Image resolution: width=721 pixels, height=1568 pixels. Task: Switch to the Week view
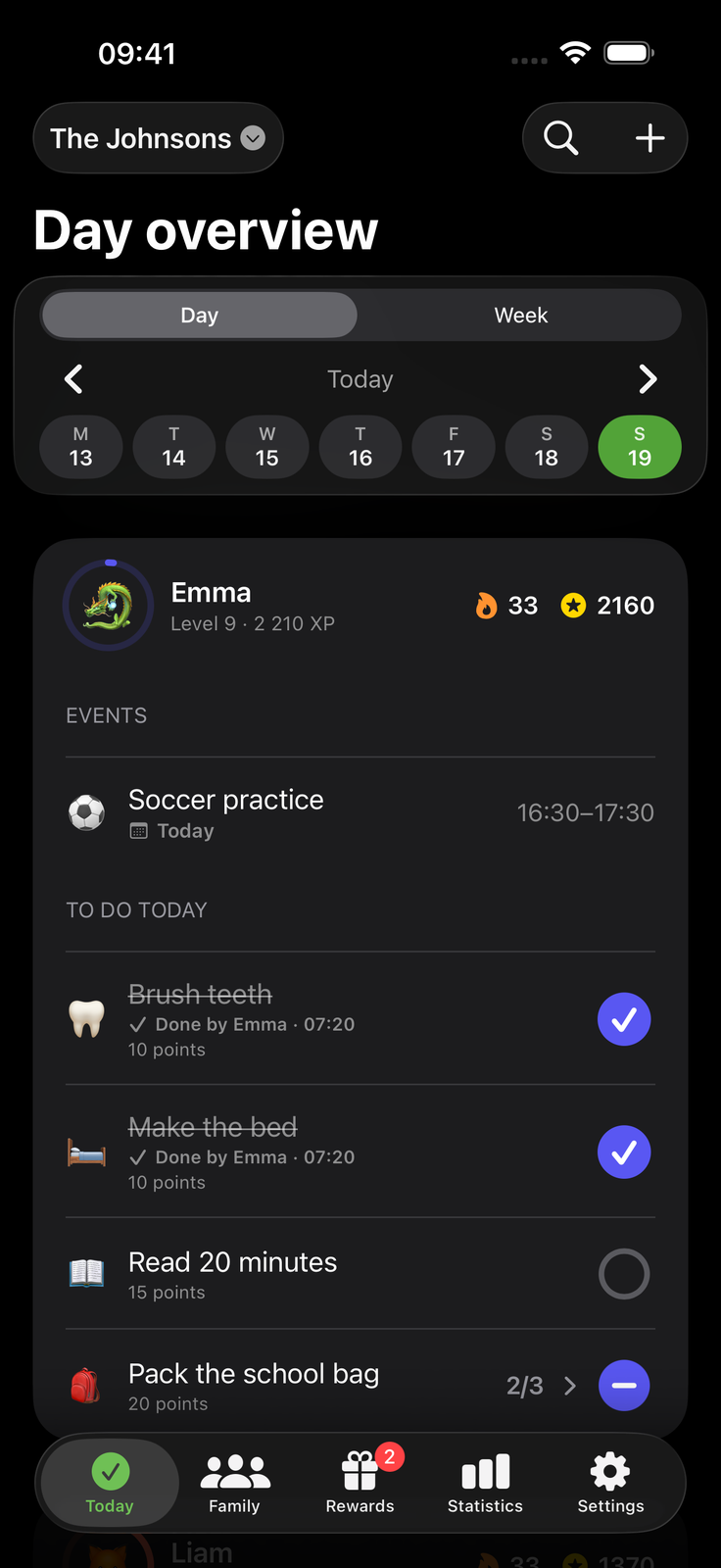pyautogui.click(x=520, y=316)
